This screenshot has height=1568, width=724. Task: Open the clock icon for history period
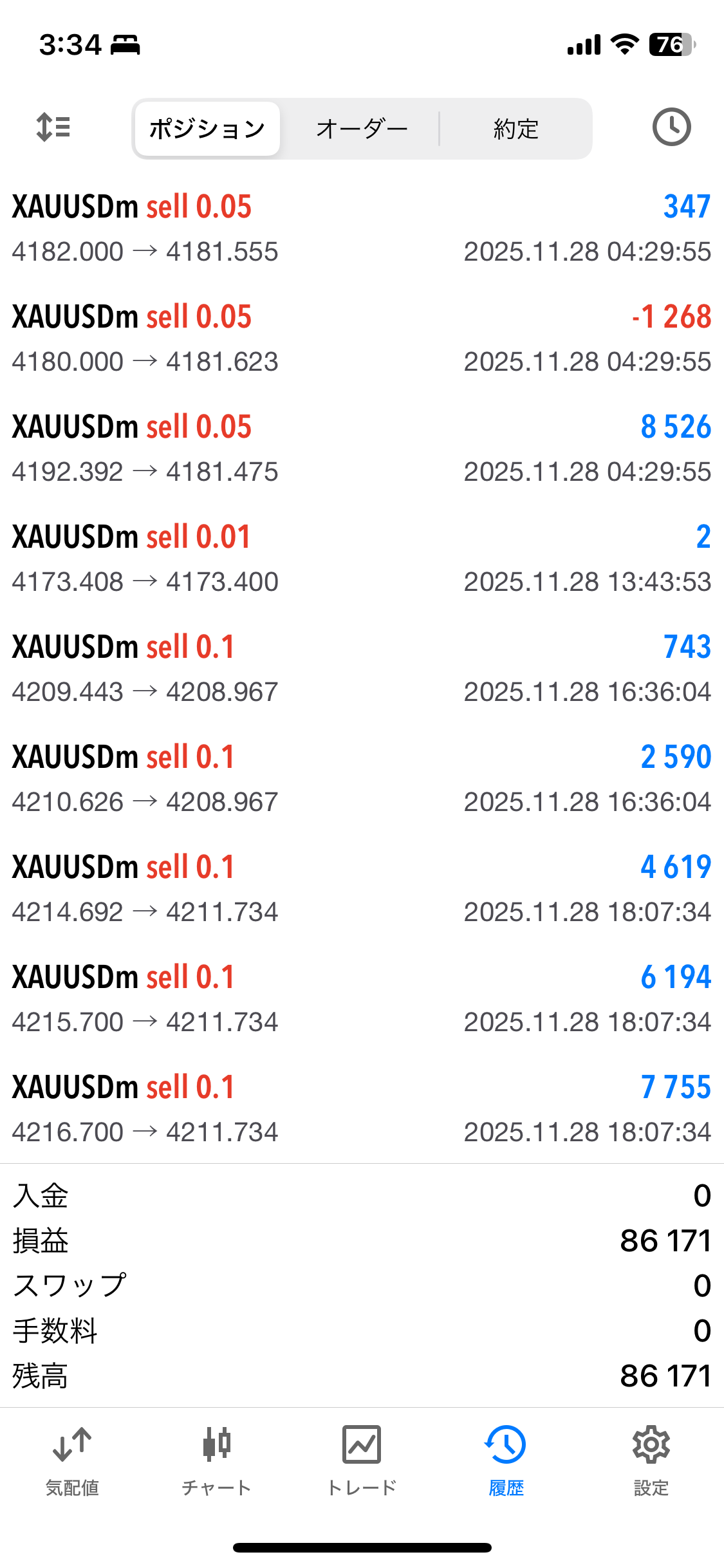[x=671, y=127]
